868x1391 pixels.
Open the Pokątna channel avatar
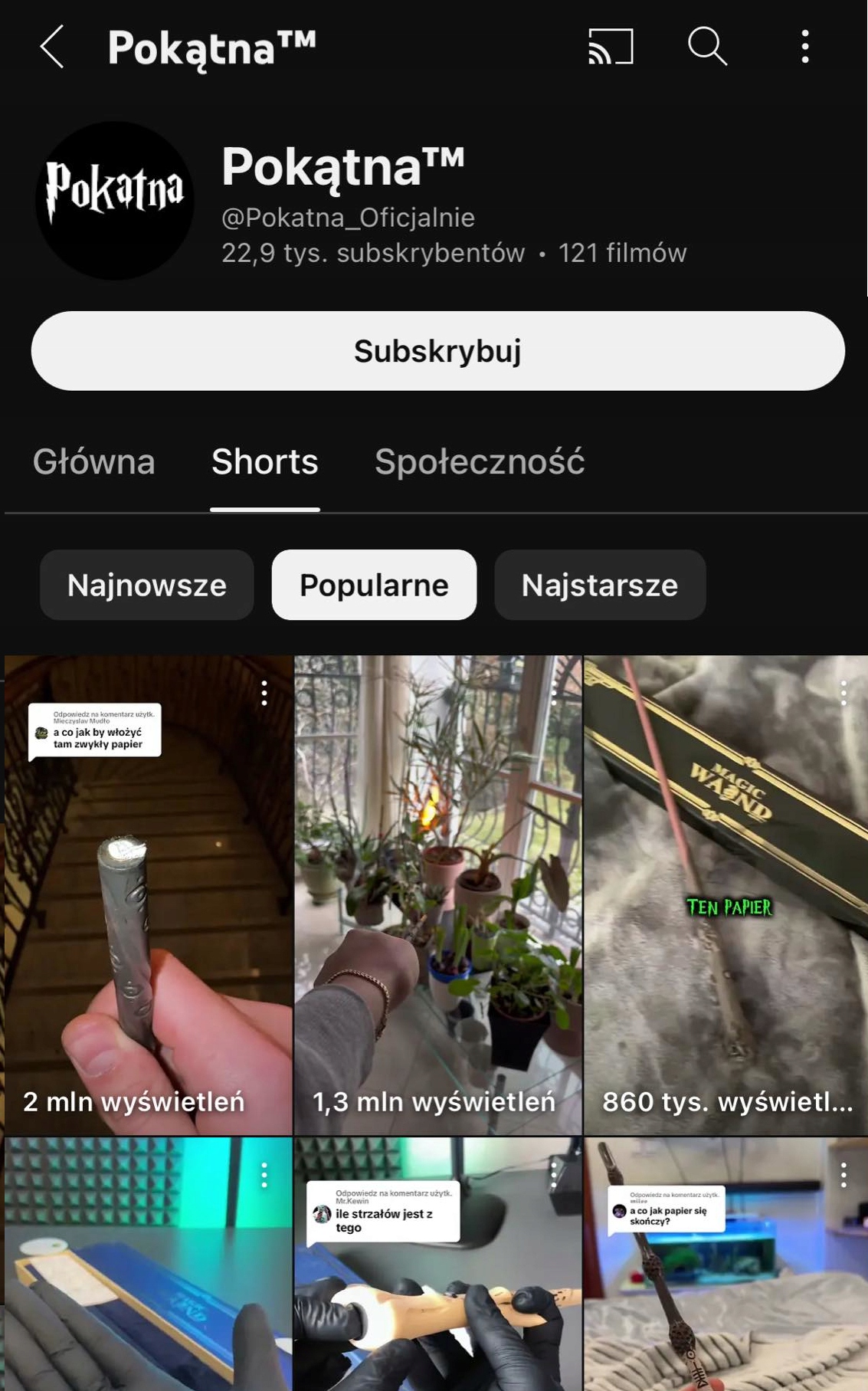(x=115, y=201)
